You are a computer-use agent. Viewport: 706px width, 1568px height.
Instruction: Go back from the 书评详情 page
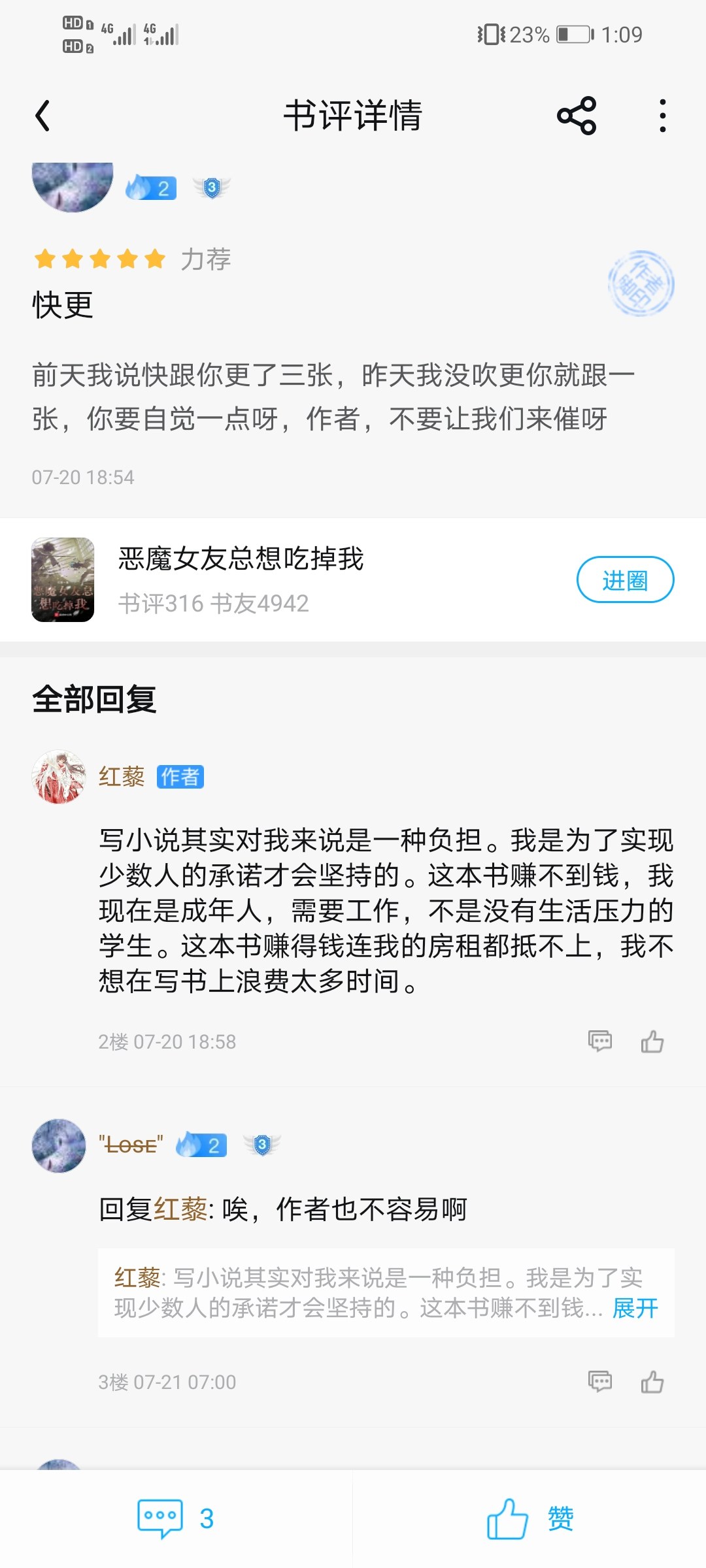pyautogui.click(x=42, y=116)
